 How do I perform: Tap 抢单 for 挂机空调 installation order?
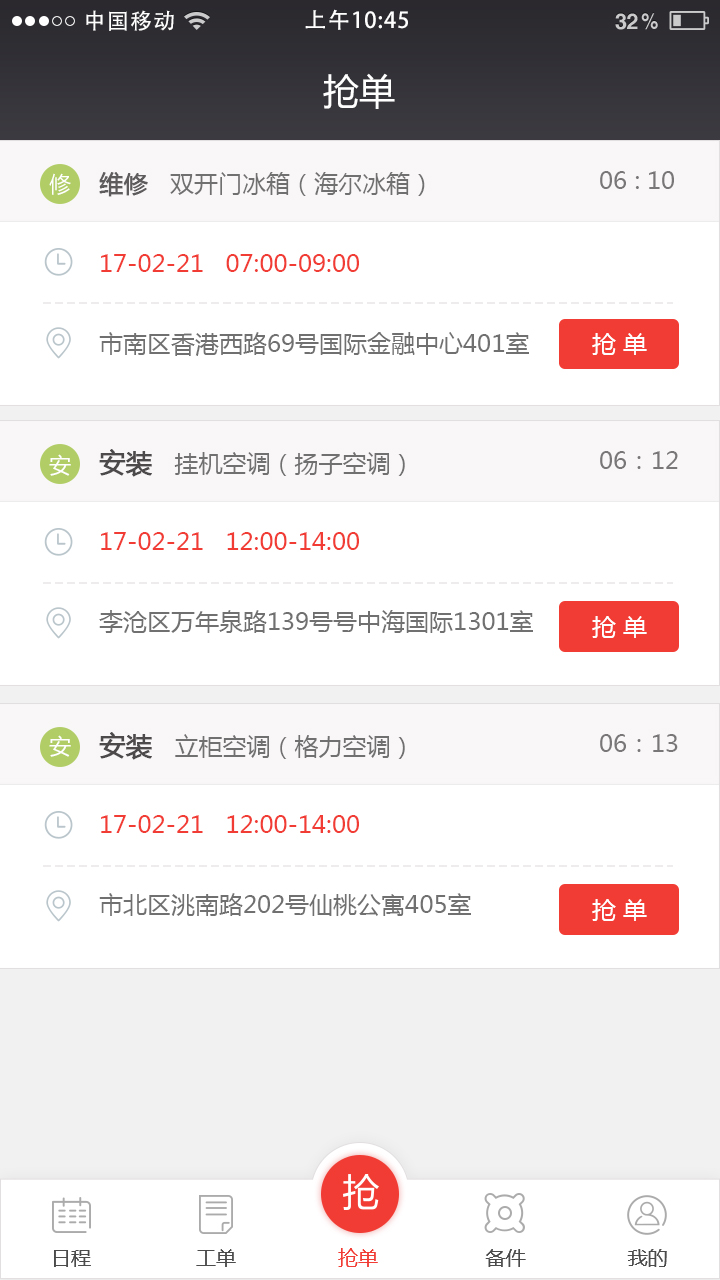click(618, 626)
